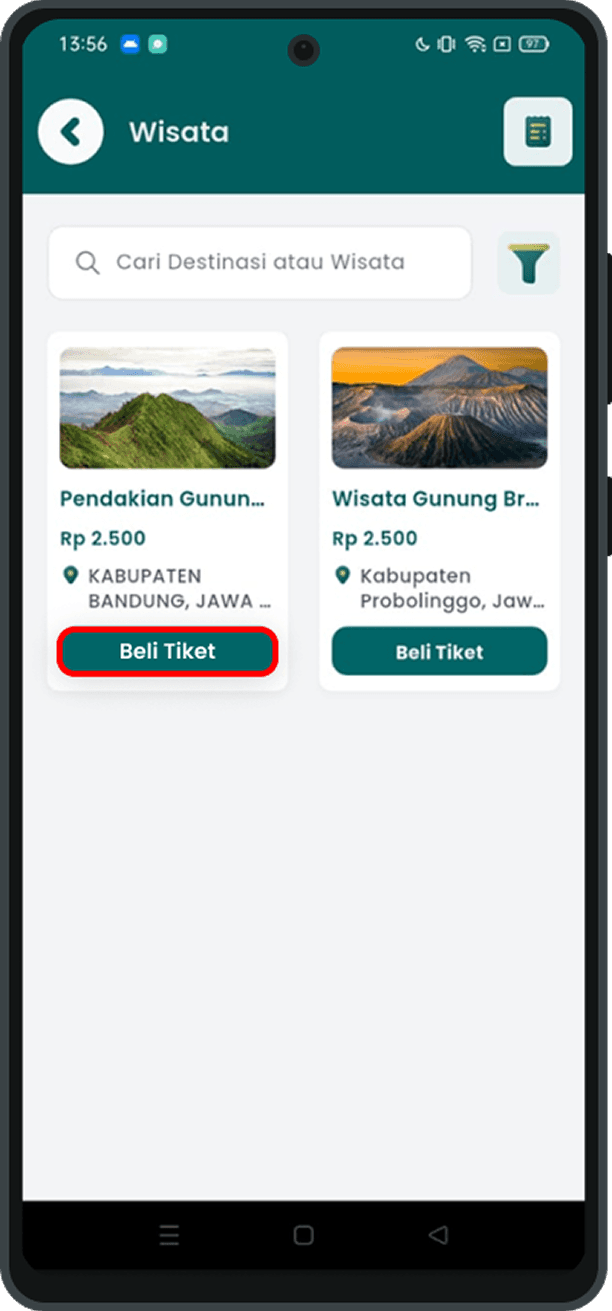Tap the Cari Destinasi atau Wisata search field
612x1311 pixels.
tap(260, 263)
